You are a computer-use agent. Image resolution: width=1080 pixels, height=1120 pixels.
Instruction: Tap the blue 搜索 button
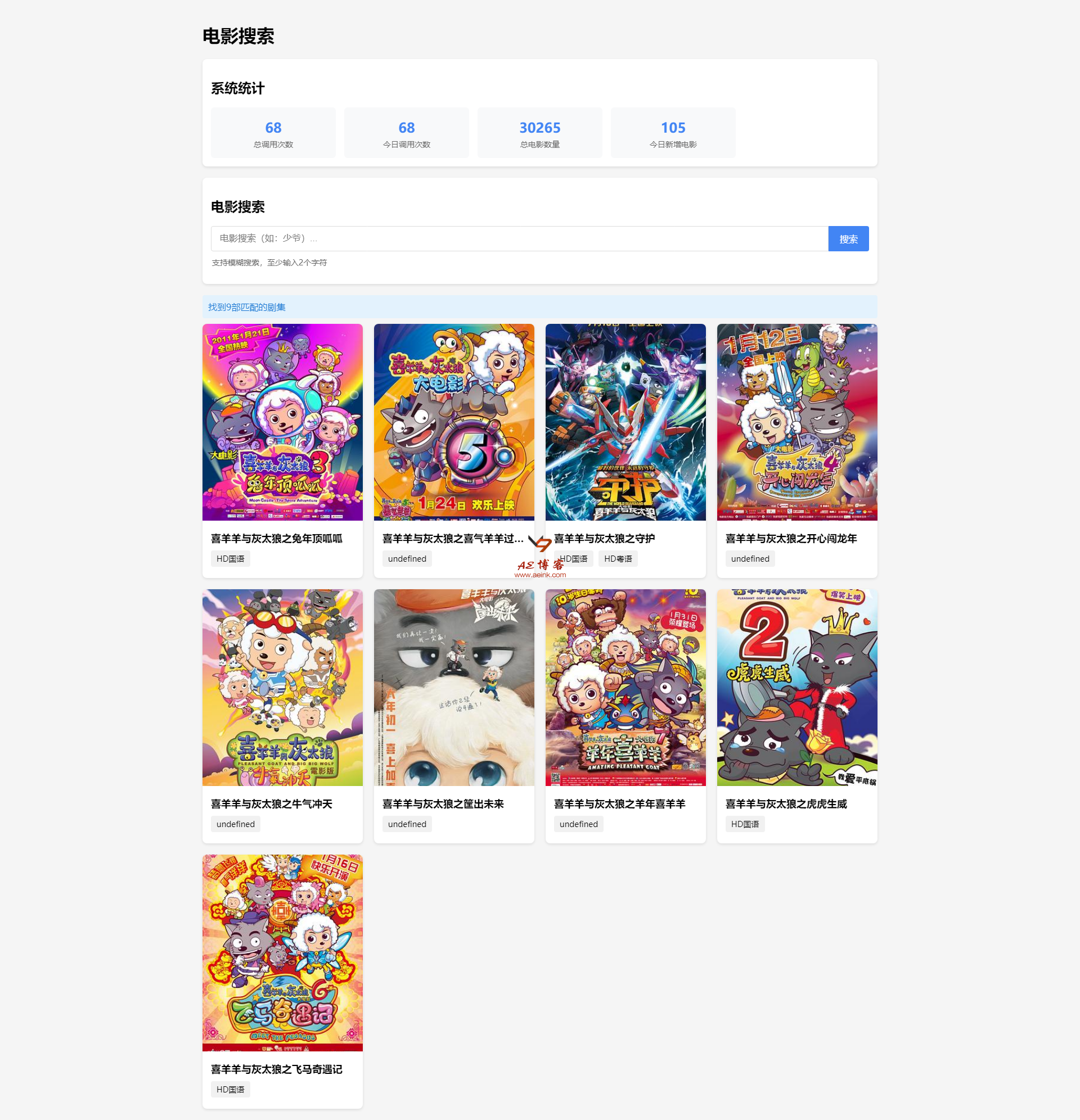[848, 238]
